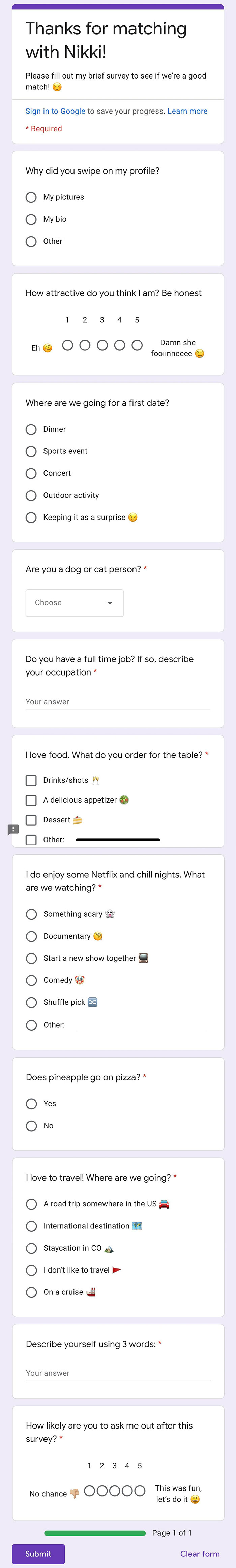Expand the dog or cat person dropdown
236x1568 pixels.
point(75,603)
